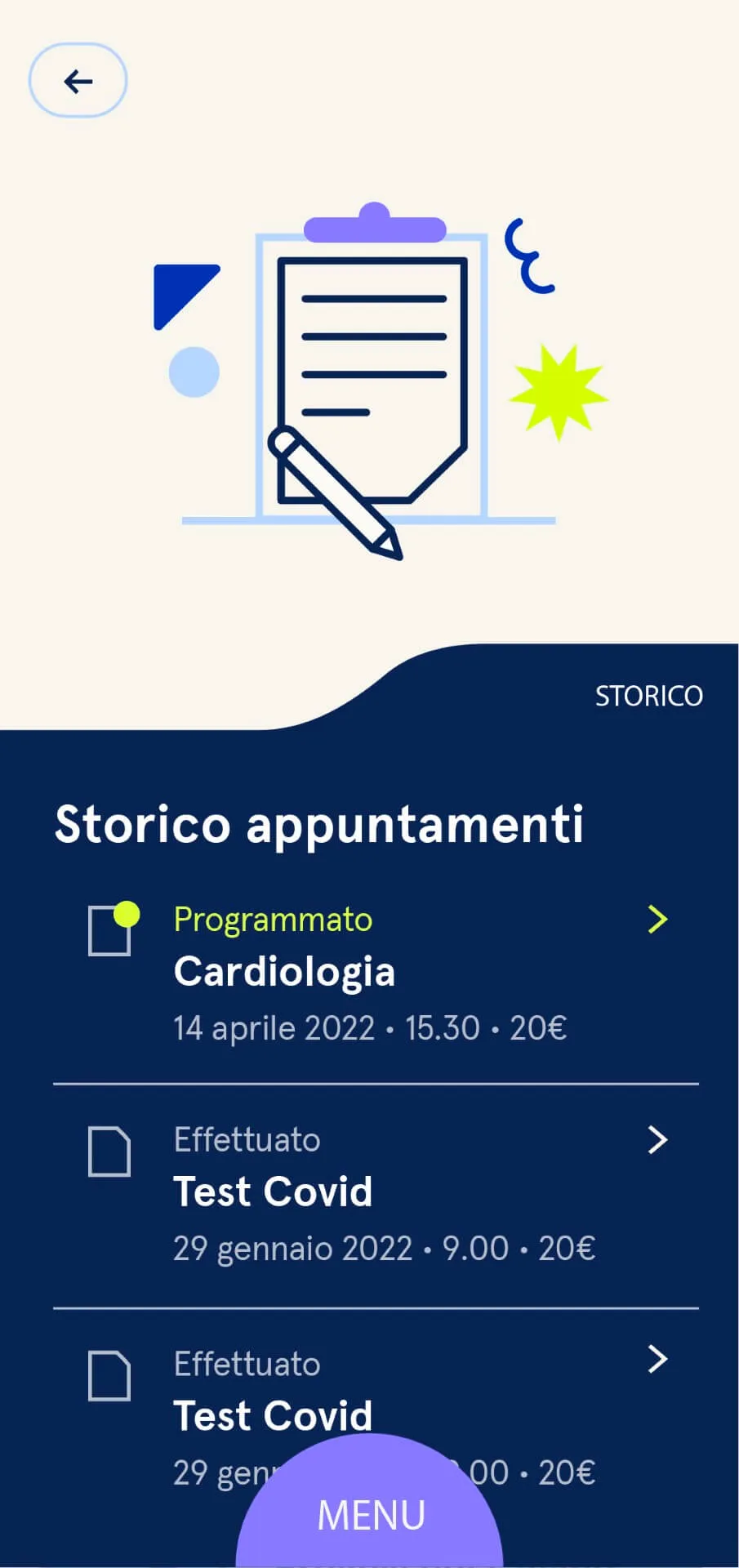The height and width of the screenshot is (1568, 739).
Task: Switch to the STORICO tab
Action: [x=649, y=695]
